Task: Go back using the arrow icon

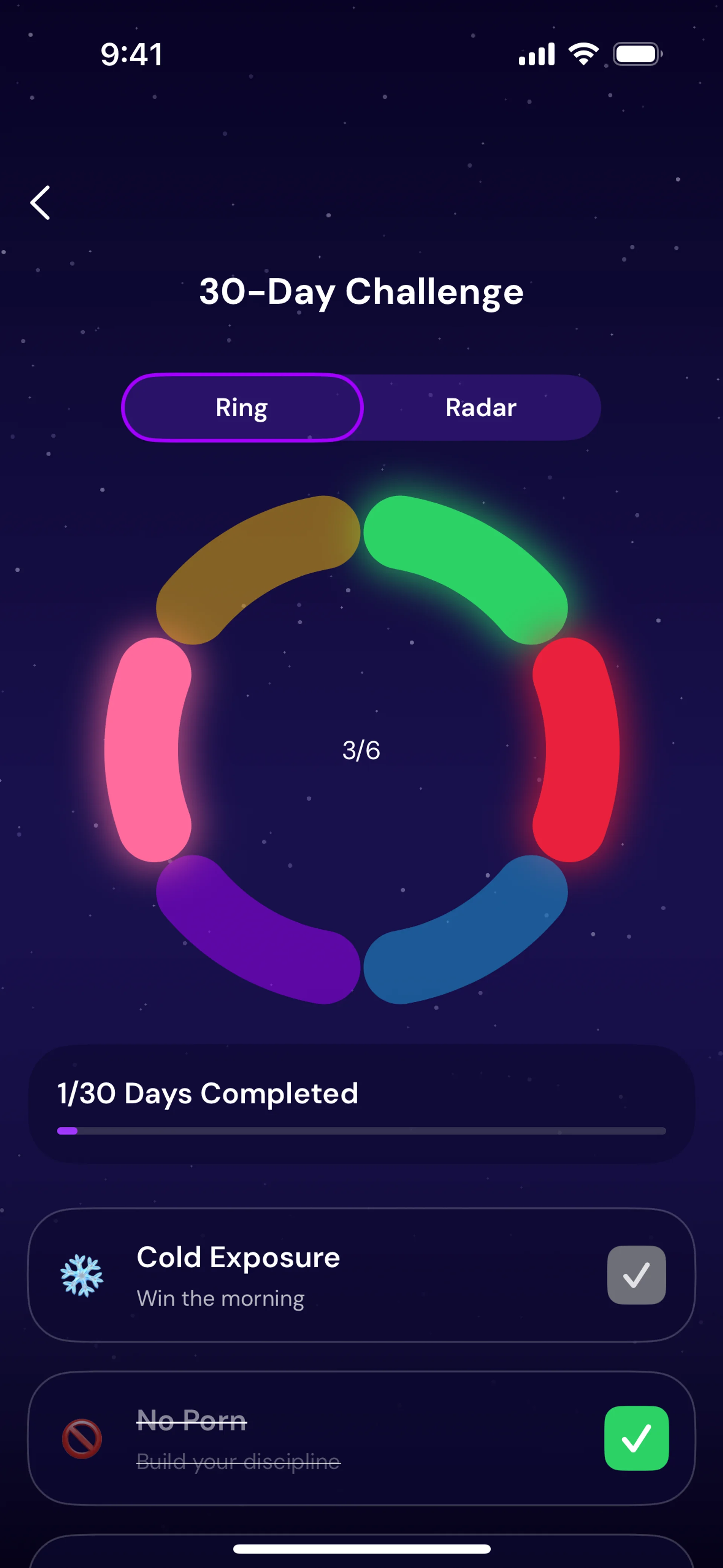Action: [x=40, y=203]
